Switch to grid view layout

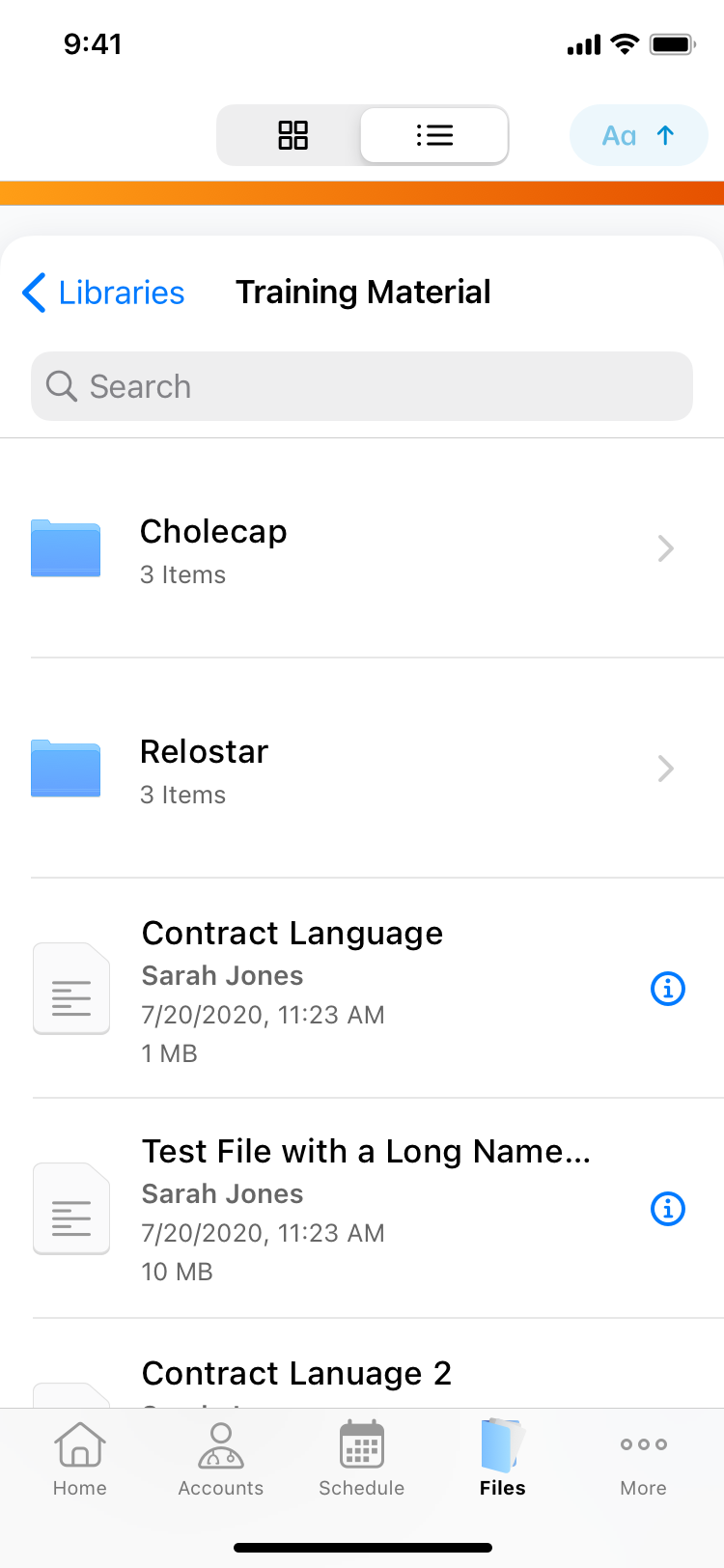coord(292,135)
